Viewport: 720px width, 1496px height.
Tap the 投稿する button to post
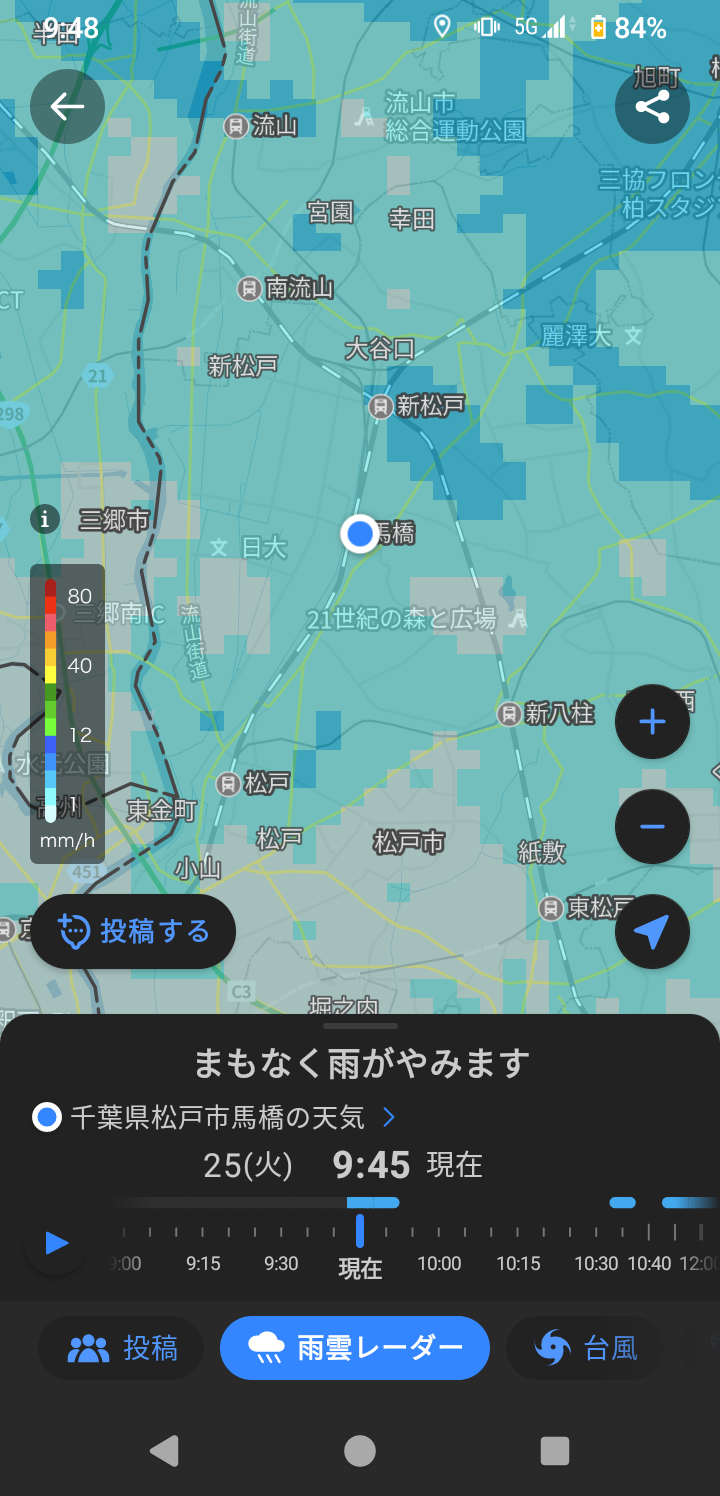click(x=133, y=931)
